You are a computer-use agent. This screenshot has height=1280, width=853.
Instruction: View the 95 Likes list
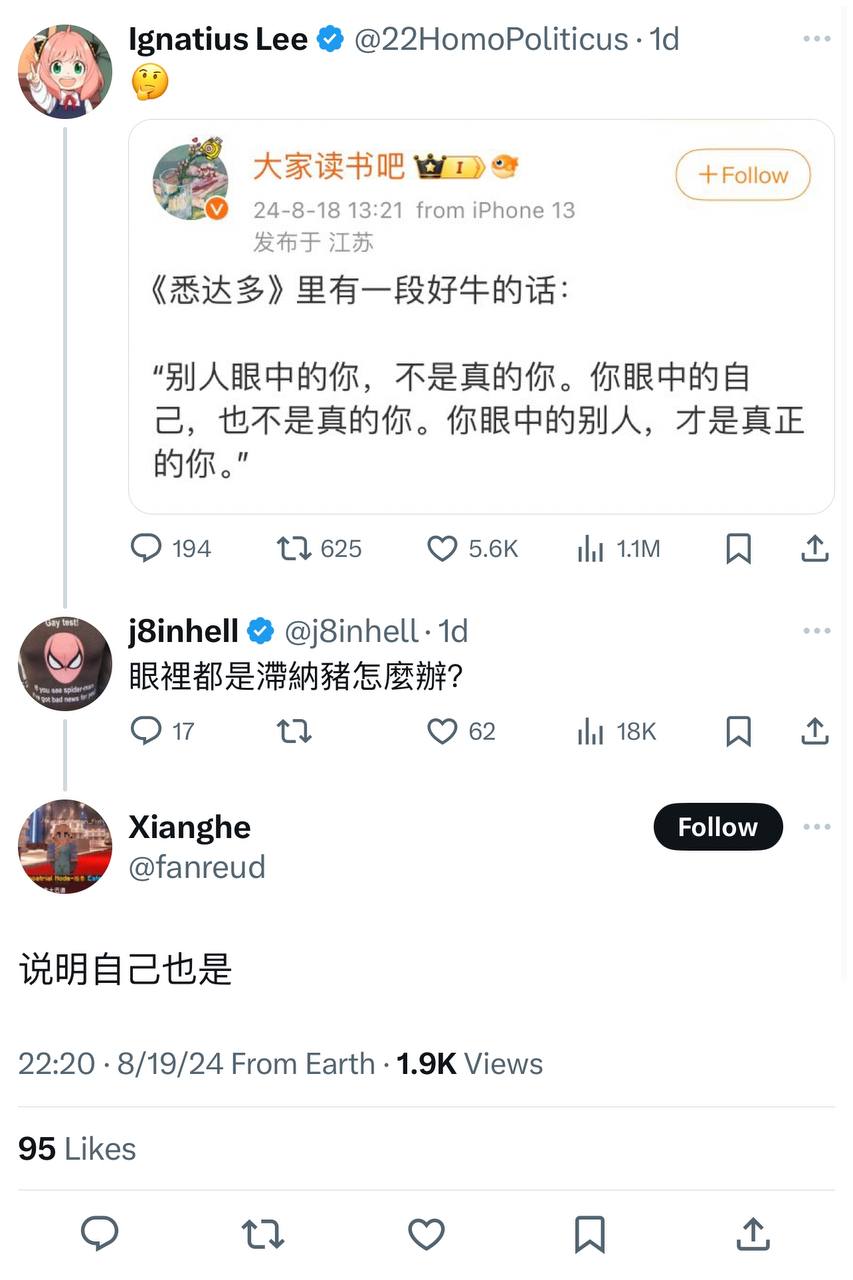click(x=77, y=1148)
